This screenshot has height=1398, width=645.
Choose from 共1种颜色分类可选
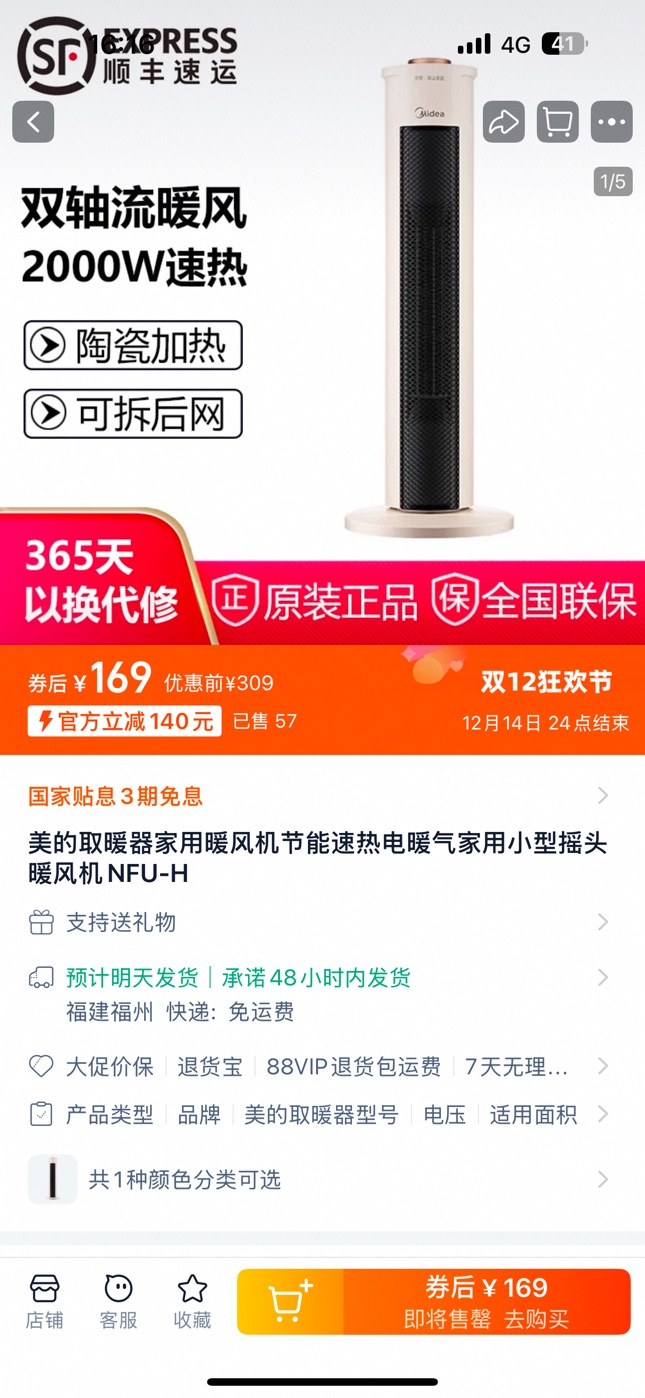point(316,1180)
